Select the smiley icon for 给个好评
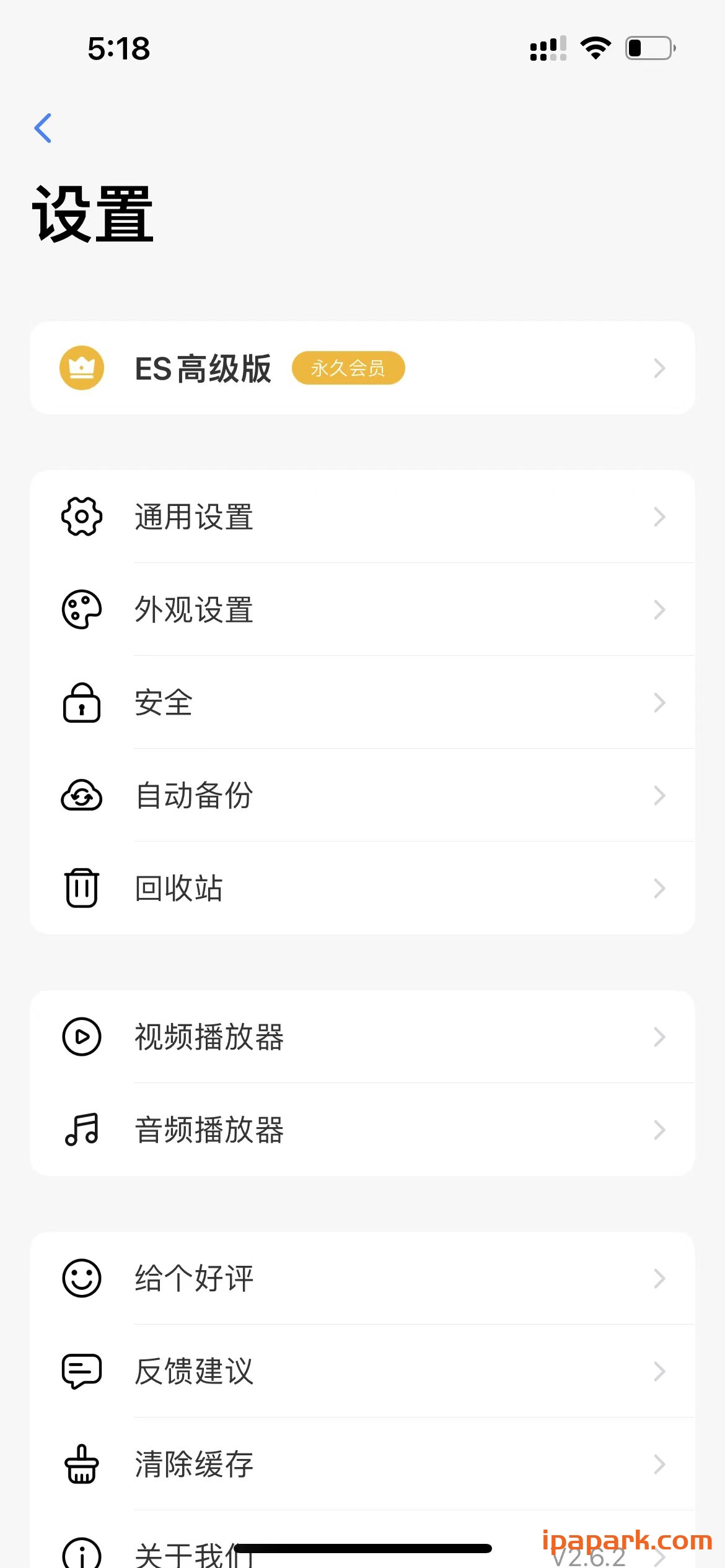Viewport: 725px width, 1568px height. (81, 1278)
